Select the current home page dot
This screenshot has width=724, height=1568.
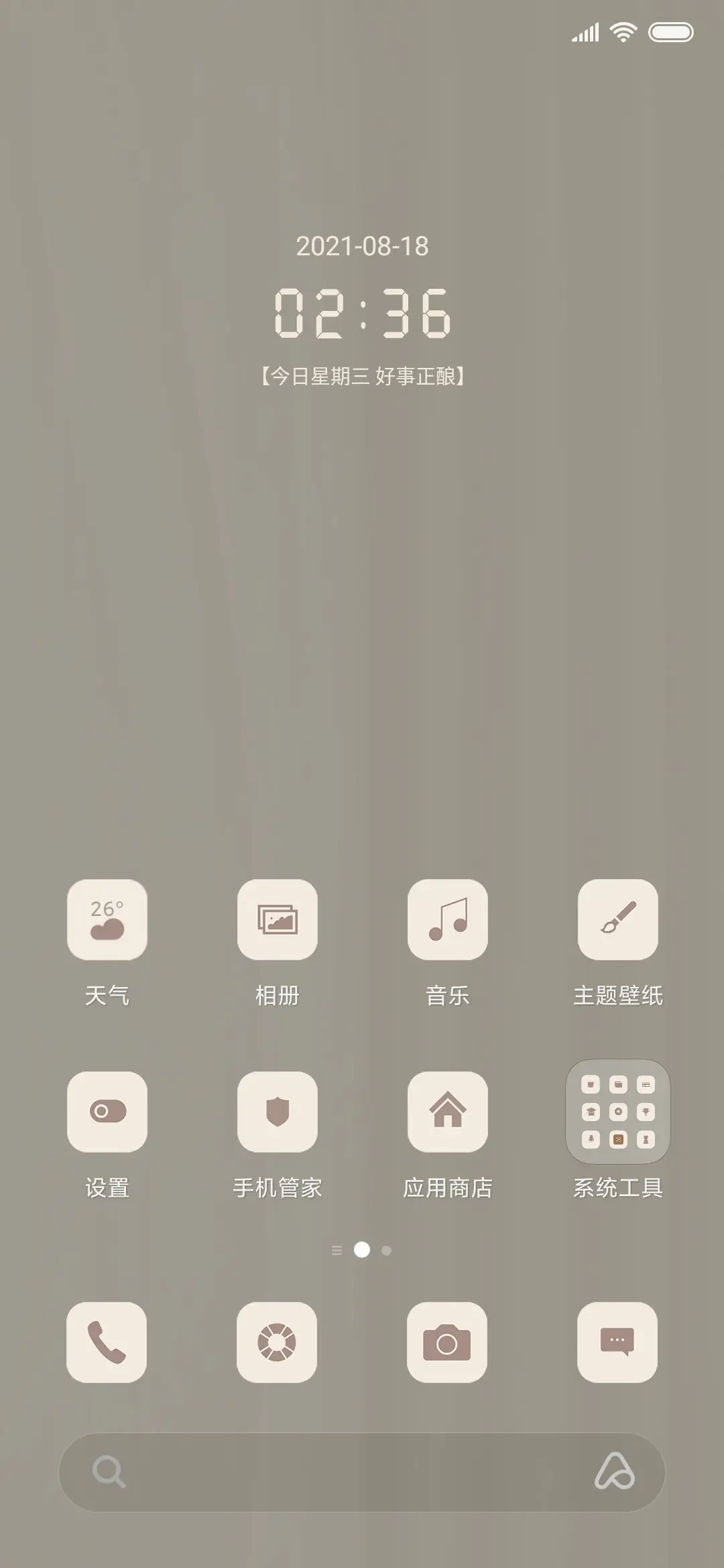(362, 1262)
